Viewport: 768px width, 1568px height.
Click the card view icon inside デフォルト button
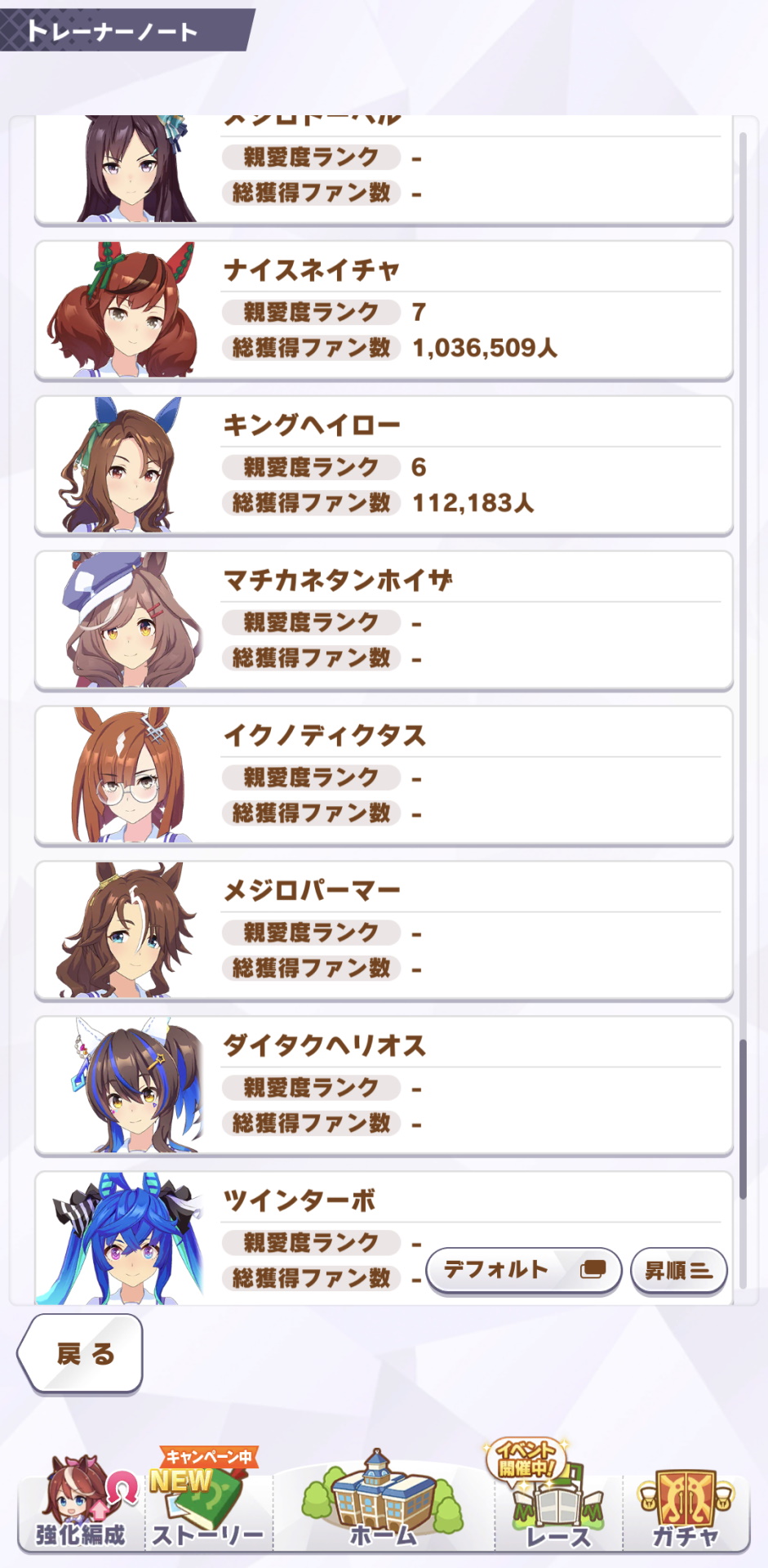(595, 1269)
